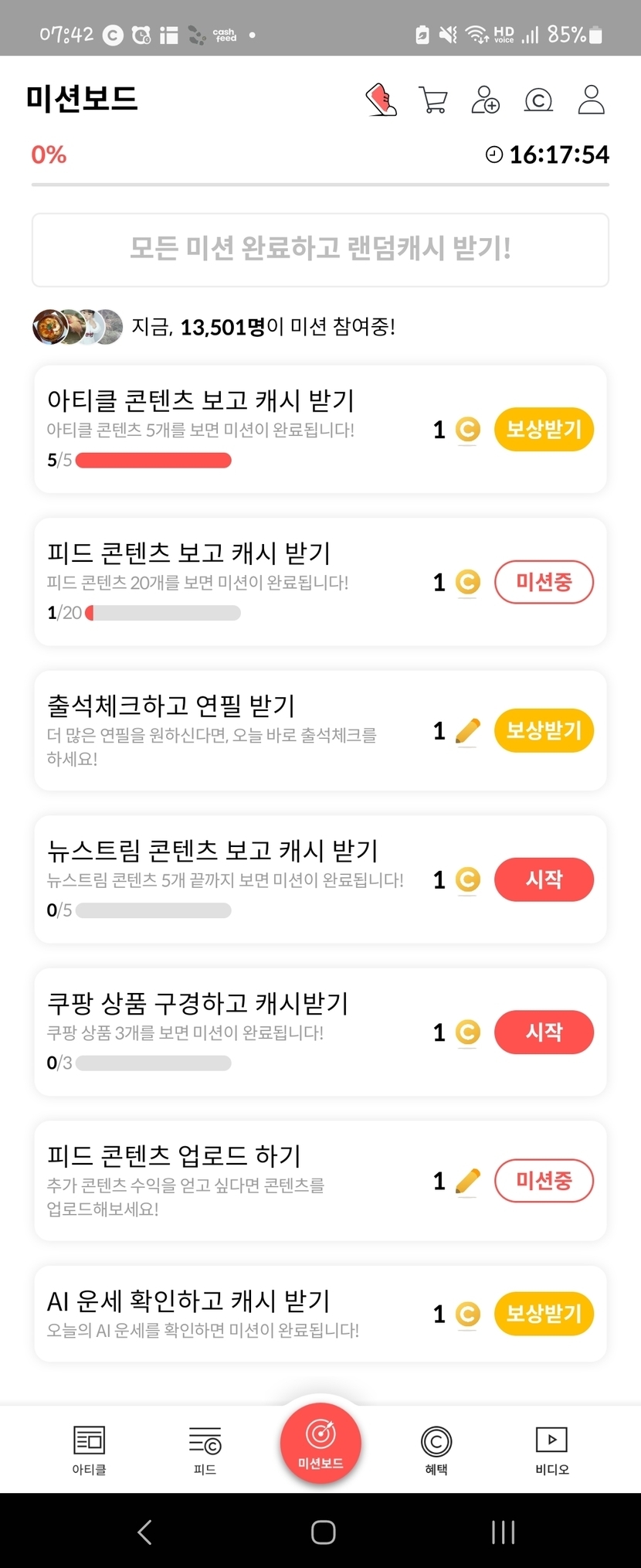The height and width of the screenshot is (1568, 641).
Task: Open the cash coin icon in the header
Action: point(538,100)
